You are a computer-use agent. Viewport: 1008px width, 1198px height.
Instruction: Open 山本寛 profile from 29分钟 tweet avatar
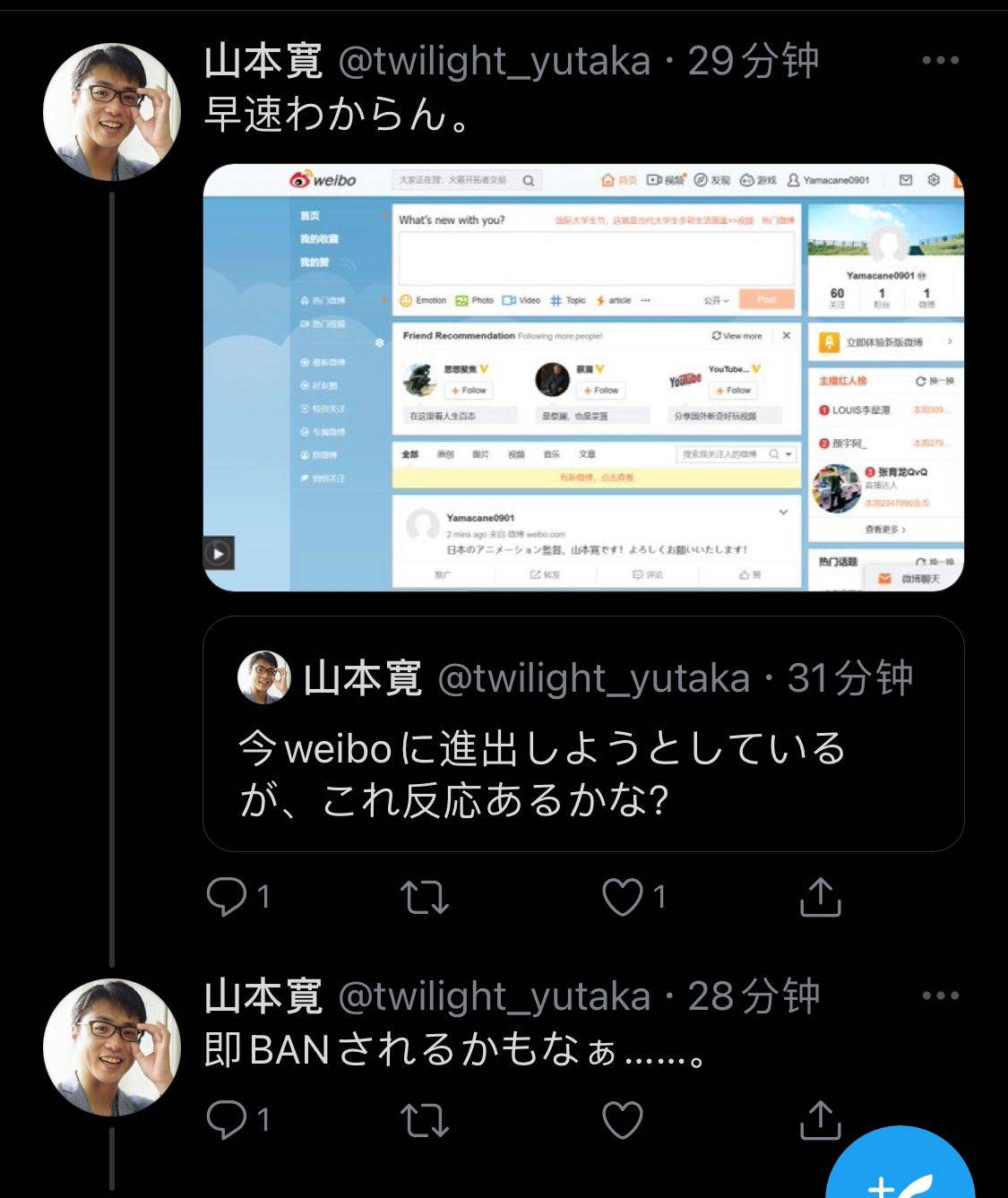(111, 112)
